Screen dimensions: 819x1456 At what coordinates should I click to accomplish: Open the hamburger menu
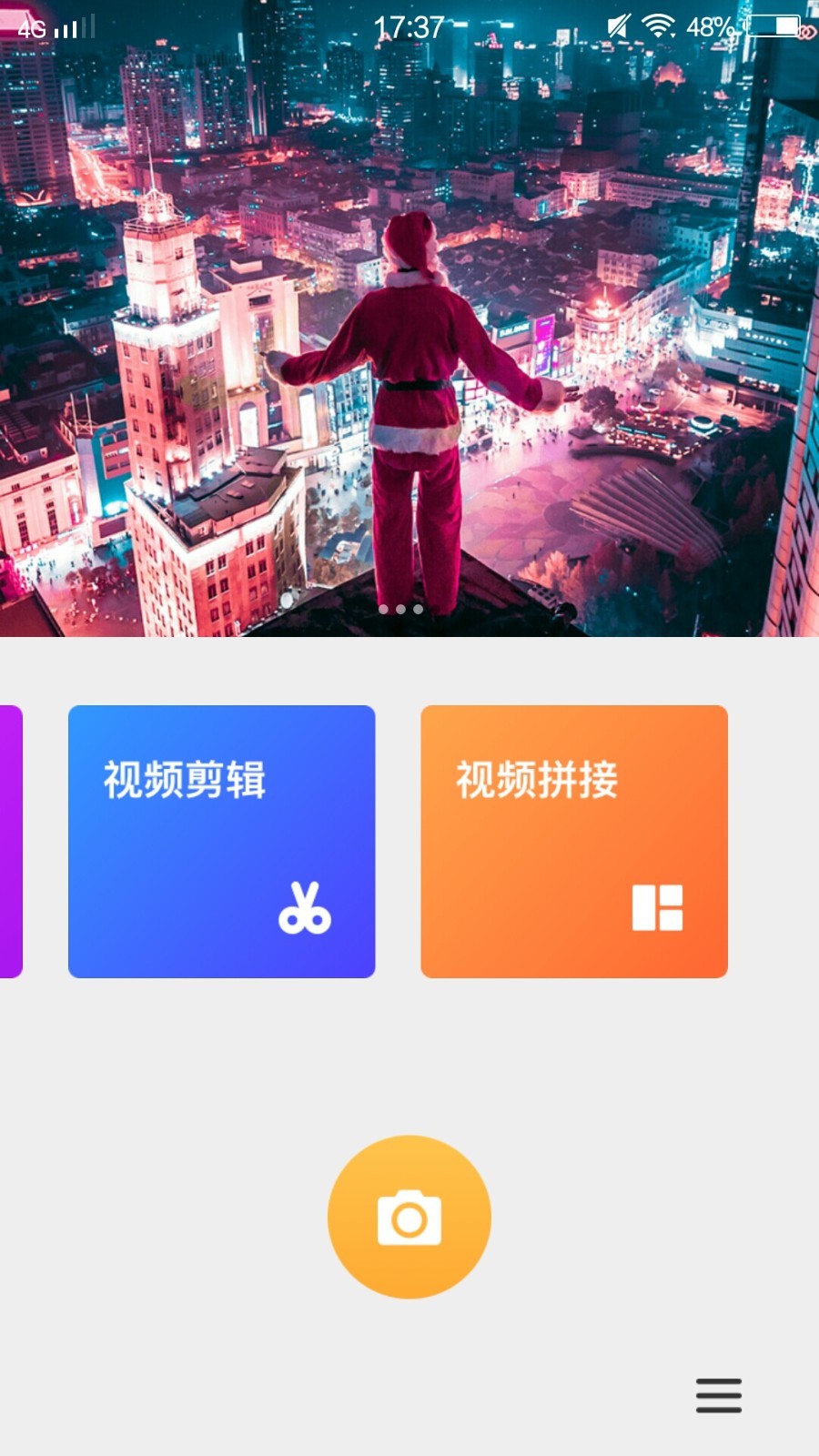pos(719,1395)
